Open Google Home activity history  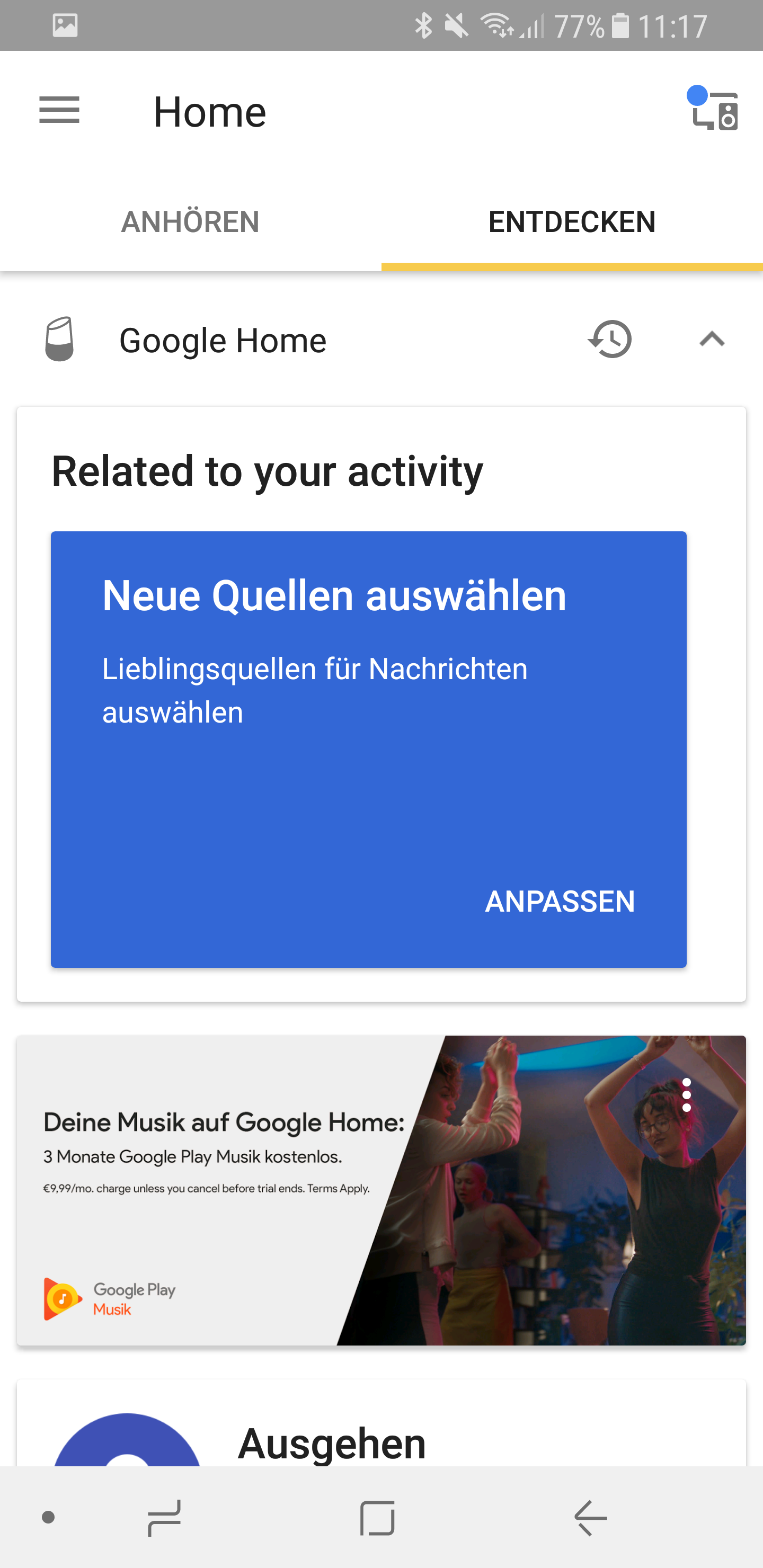tap(610, 339)
